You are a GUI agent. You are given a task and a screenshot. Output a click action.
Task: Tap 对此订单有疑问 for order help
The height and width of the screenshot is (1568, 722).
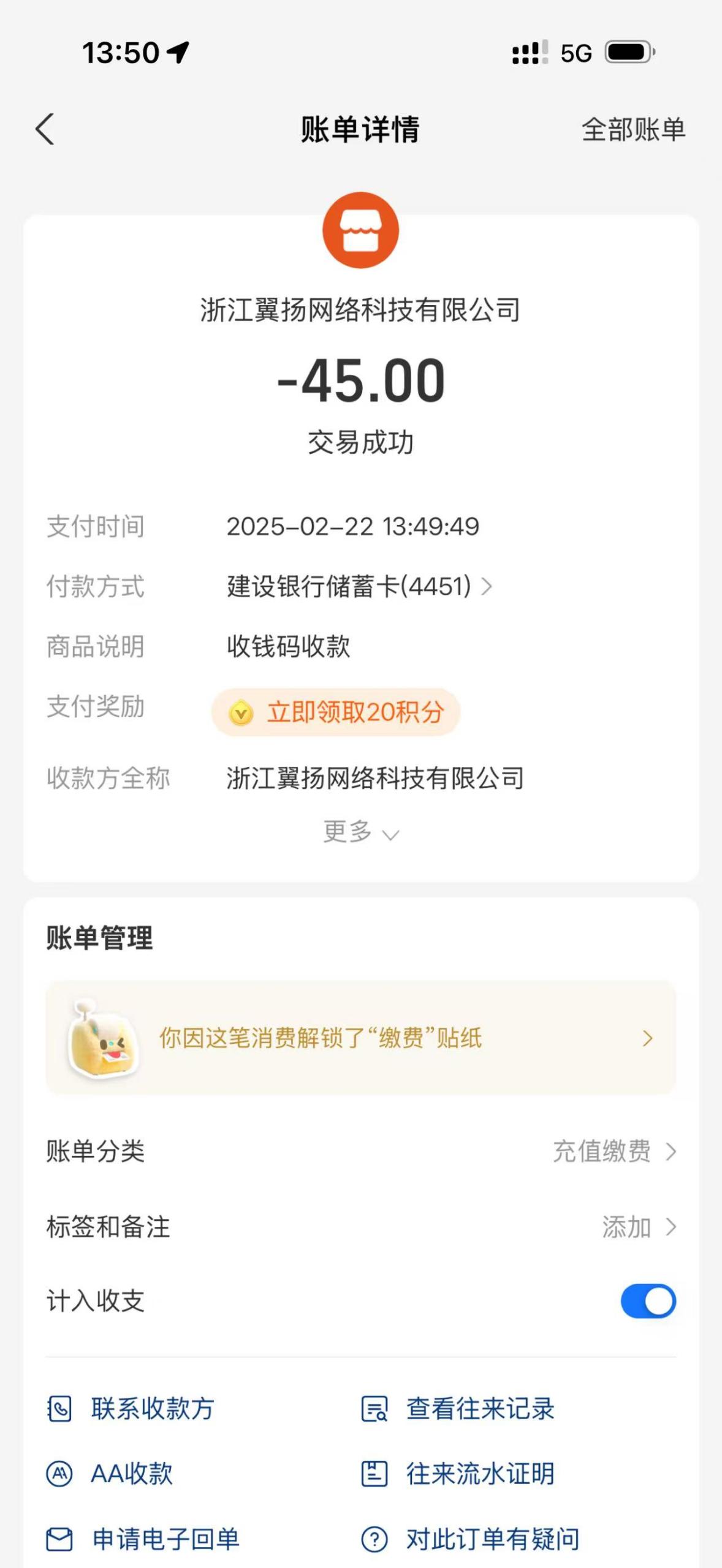(471, 1539)
